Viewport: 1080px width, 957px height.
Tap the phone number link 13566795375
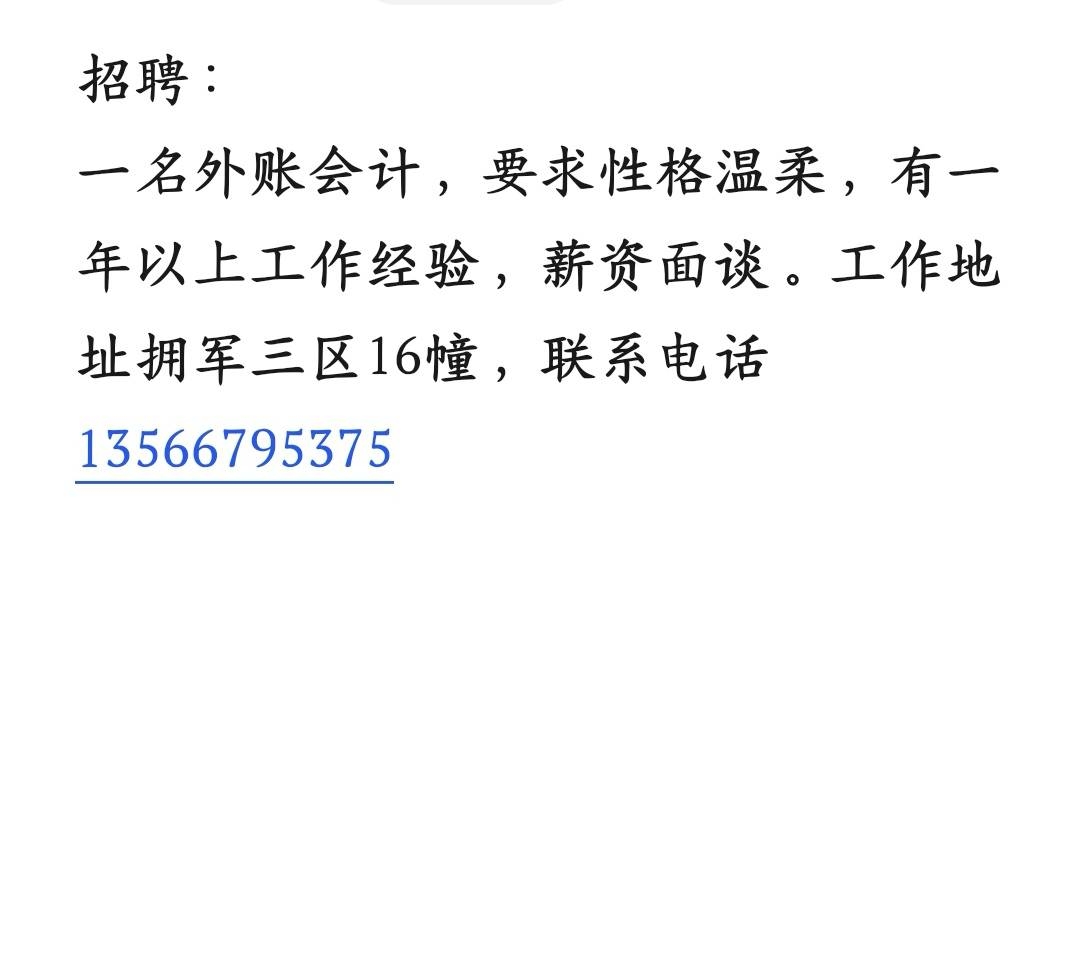coord(234,450)
